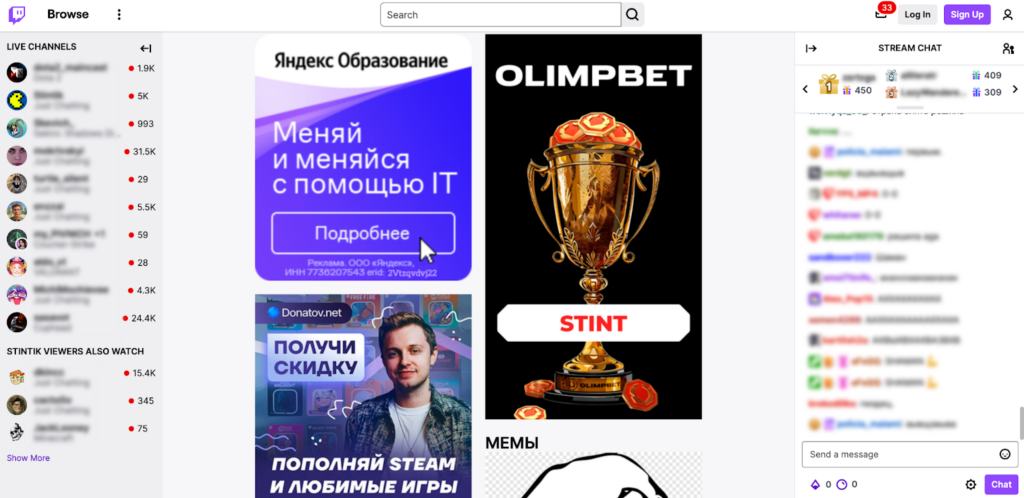1024x498 pixels.
Task: Open chat settings gear
Action: [x=970, y=484]
